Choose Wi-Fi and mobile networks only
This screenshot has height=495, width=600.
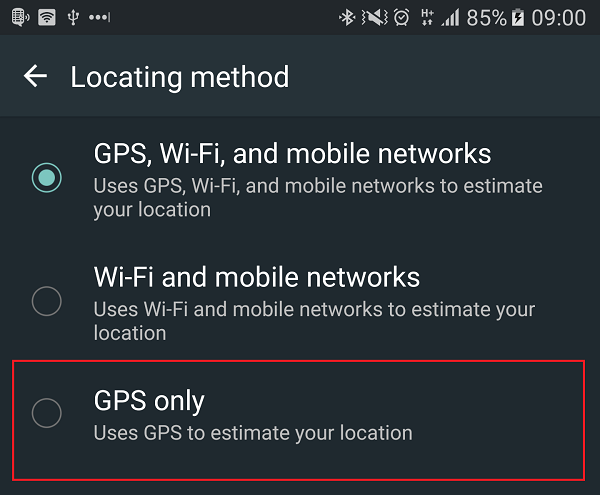[x=300, y=302]
